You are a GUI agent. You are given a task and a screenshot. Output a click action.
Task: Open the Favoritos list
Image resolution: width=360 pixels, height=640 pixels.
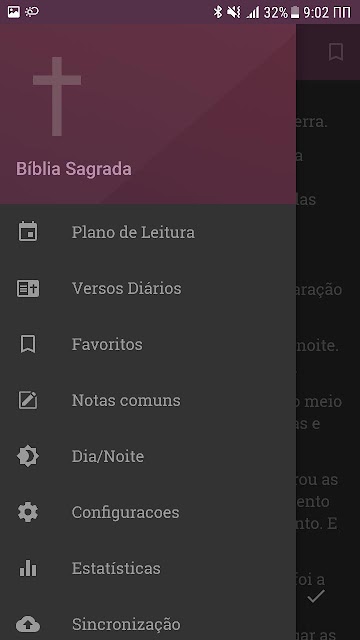[148, 344]
